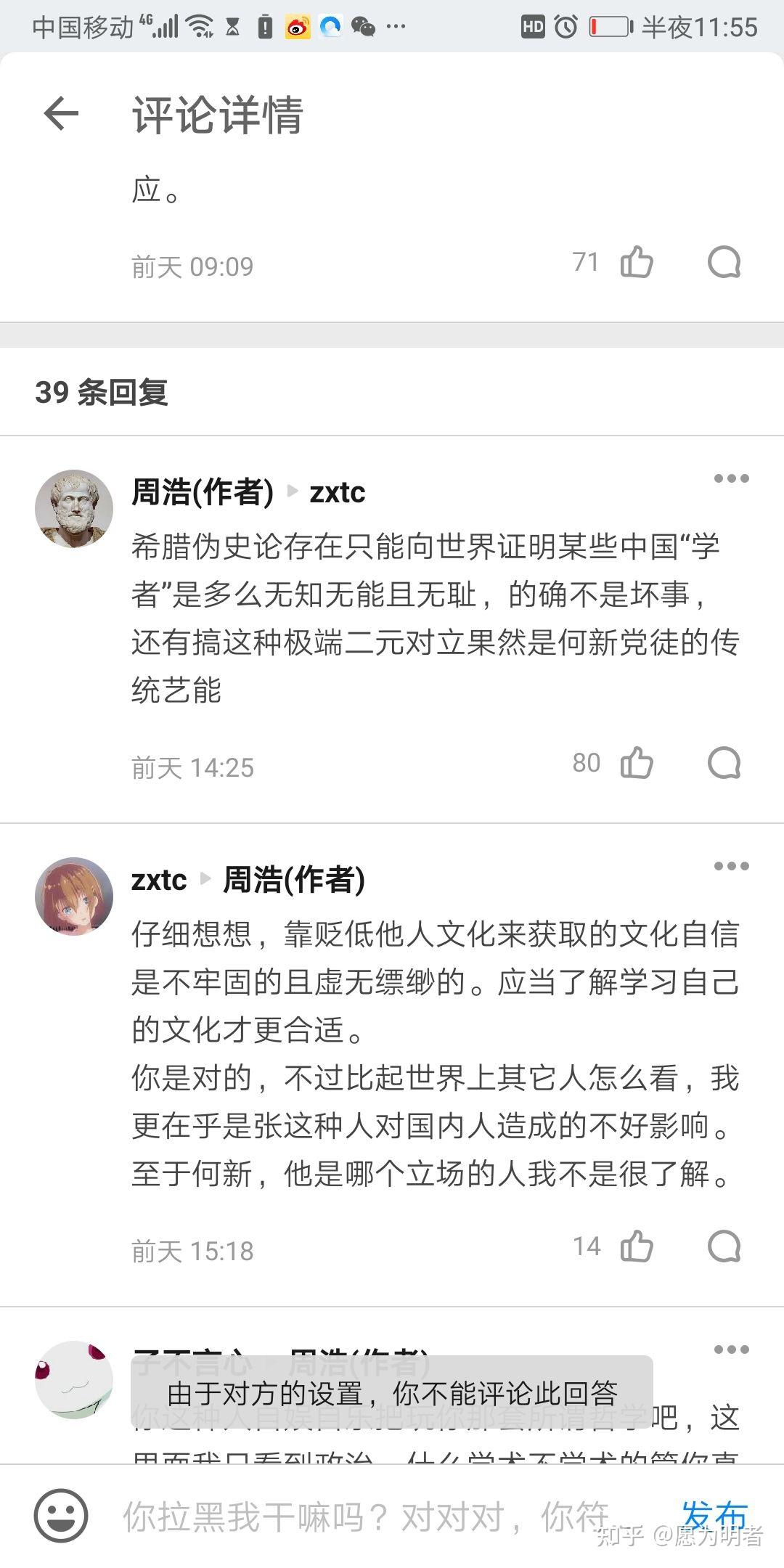Like zxtc's comment with 14 likes
784x1568 pixels.
[637, 1247]
